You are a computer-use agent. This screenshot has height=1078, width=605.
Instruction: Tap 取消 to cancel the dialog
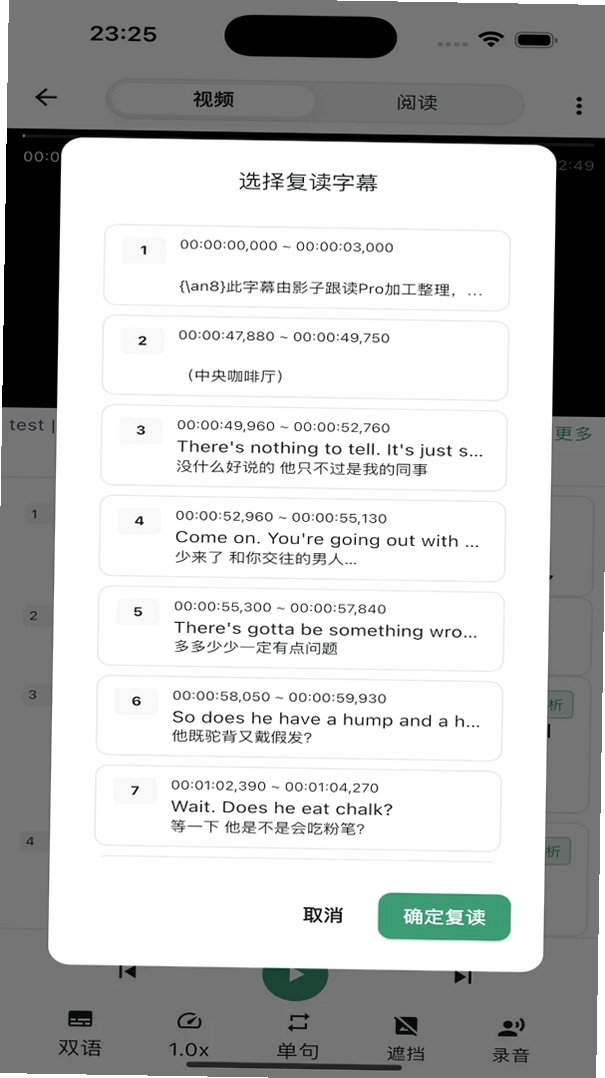pos(322,915)
